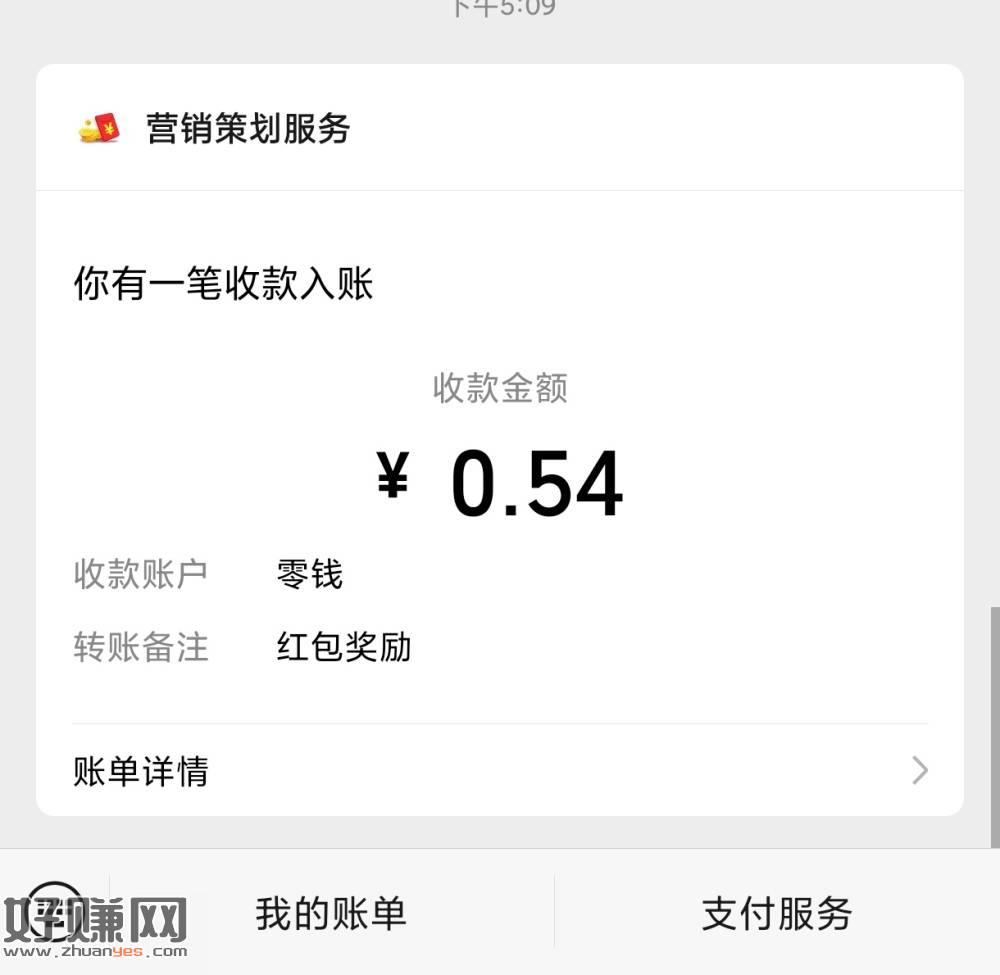Open 账单详情 bill details row
Screen dimensions: 1000x975
500,771
